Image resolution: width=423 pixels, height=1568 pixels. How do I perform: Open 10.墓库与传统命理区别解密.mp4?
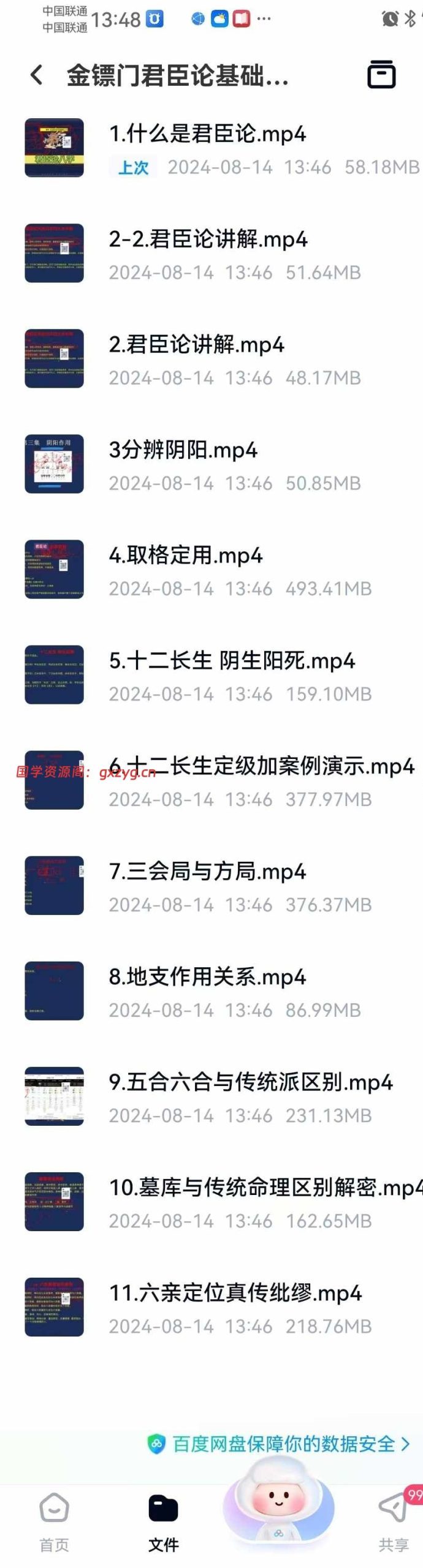tap(264, 1188)
